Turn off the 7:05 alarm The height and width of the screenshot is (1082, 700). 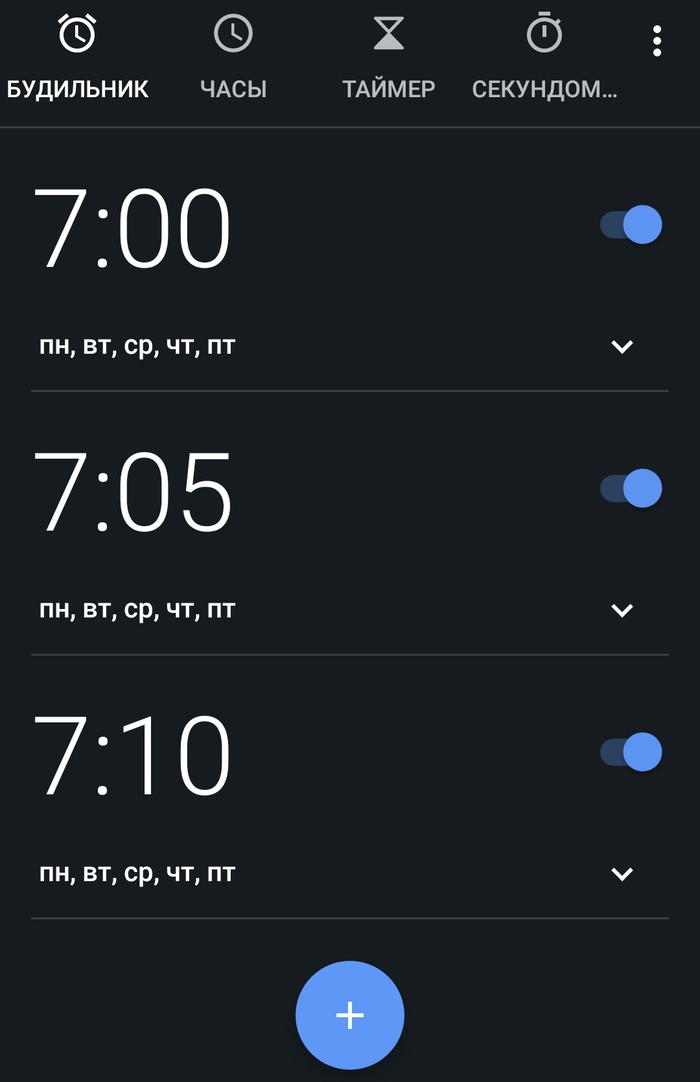point(632,489)
